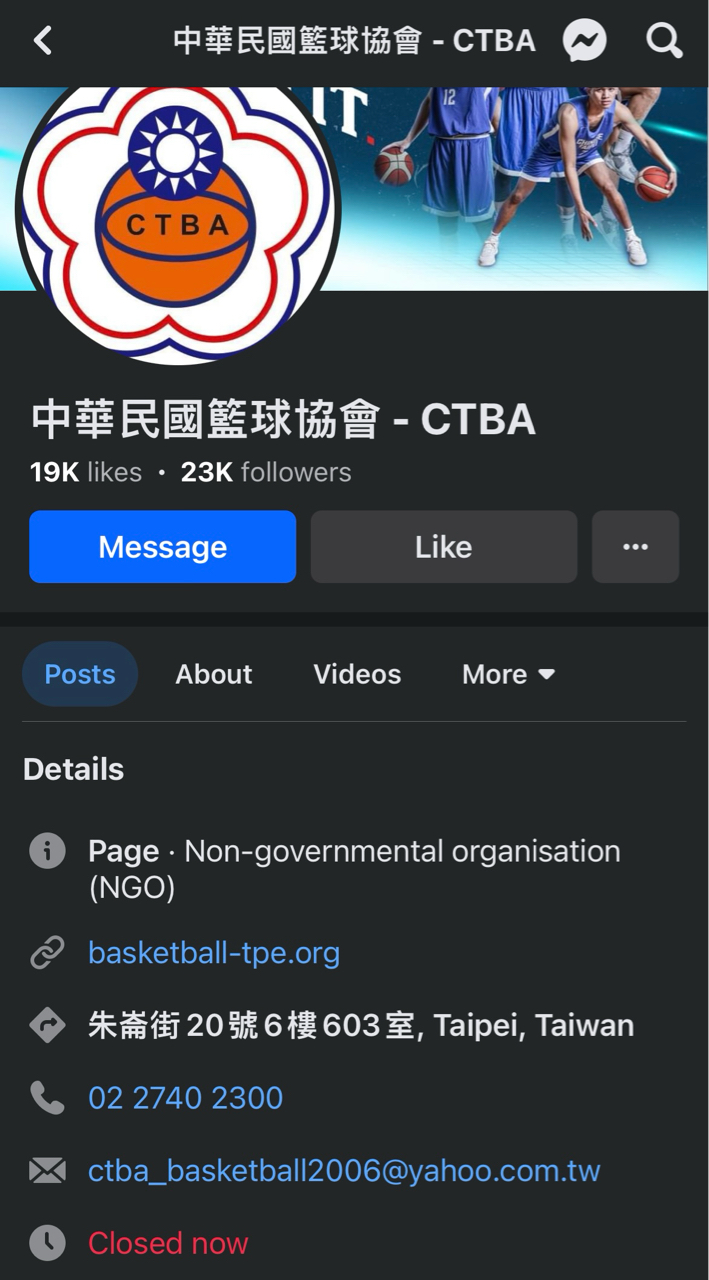Open the Closed now opening hours
The width and height of the screenshot is (709, 1280).
(168, 1243)
